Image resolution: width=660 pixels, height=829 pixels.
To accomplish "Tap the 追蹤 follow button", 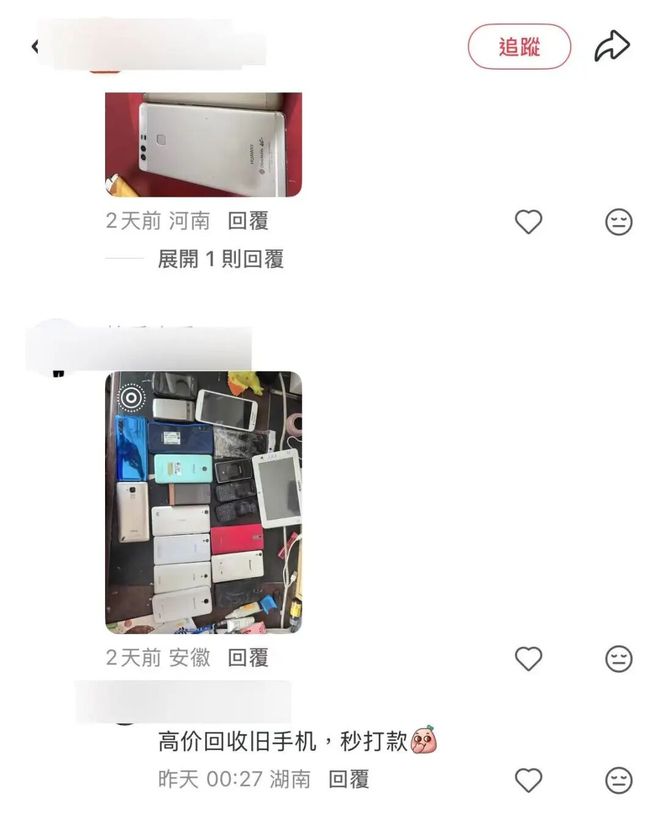I will [x=519, y=47].
